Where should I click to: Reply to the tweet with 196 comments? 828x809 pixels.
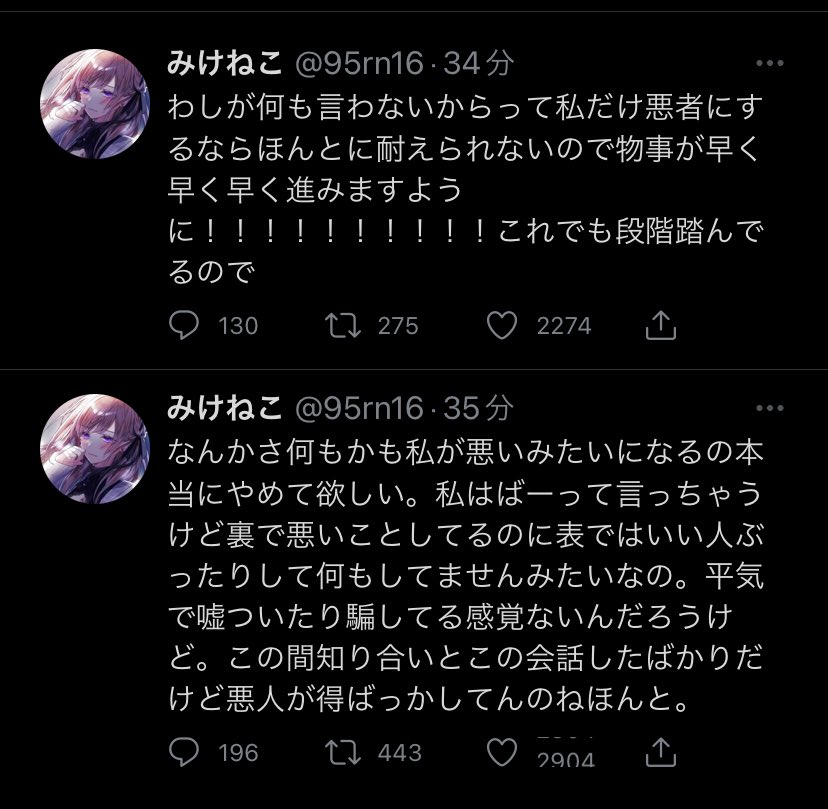pyautogui.click(x=183, y=752)
